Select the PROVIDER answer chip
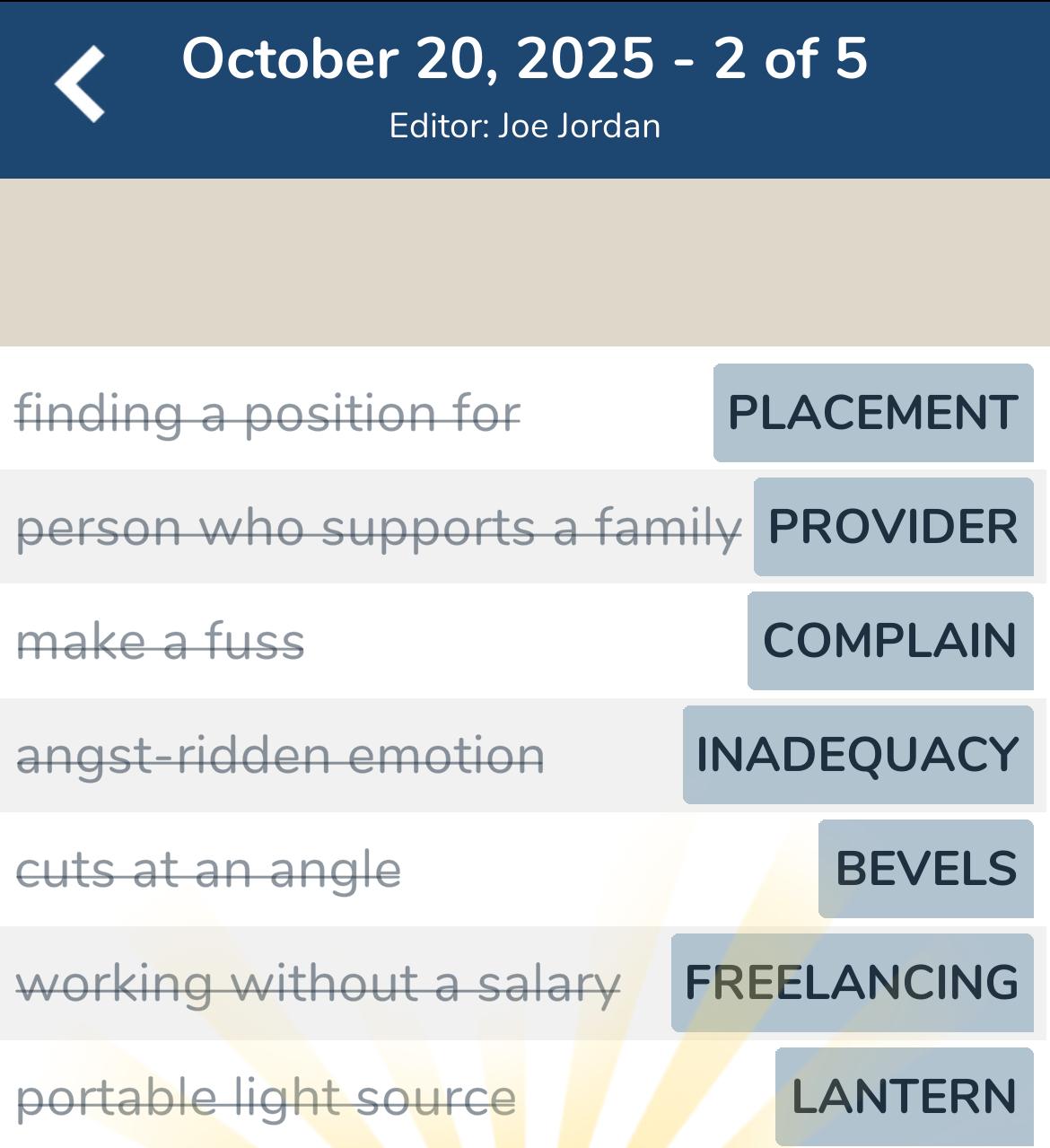The height and width of the screenshot is (1148, 1050). 893,527
